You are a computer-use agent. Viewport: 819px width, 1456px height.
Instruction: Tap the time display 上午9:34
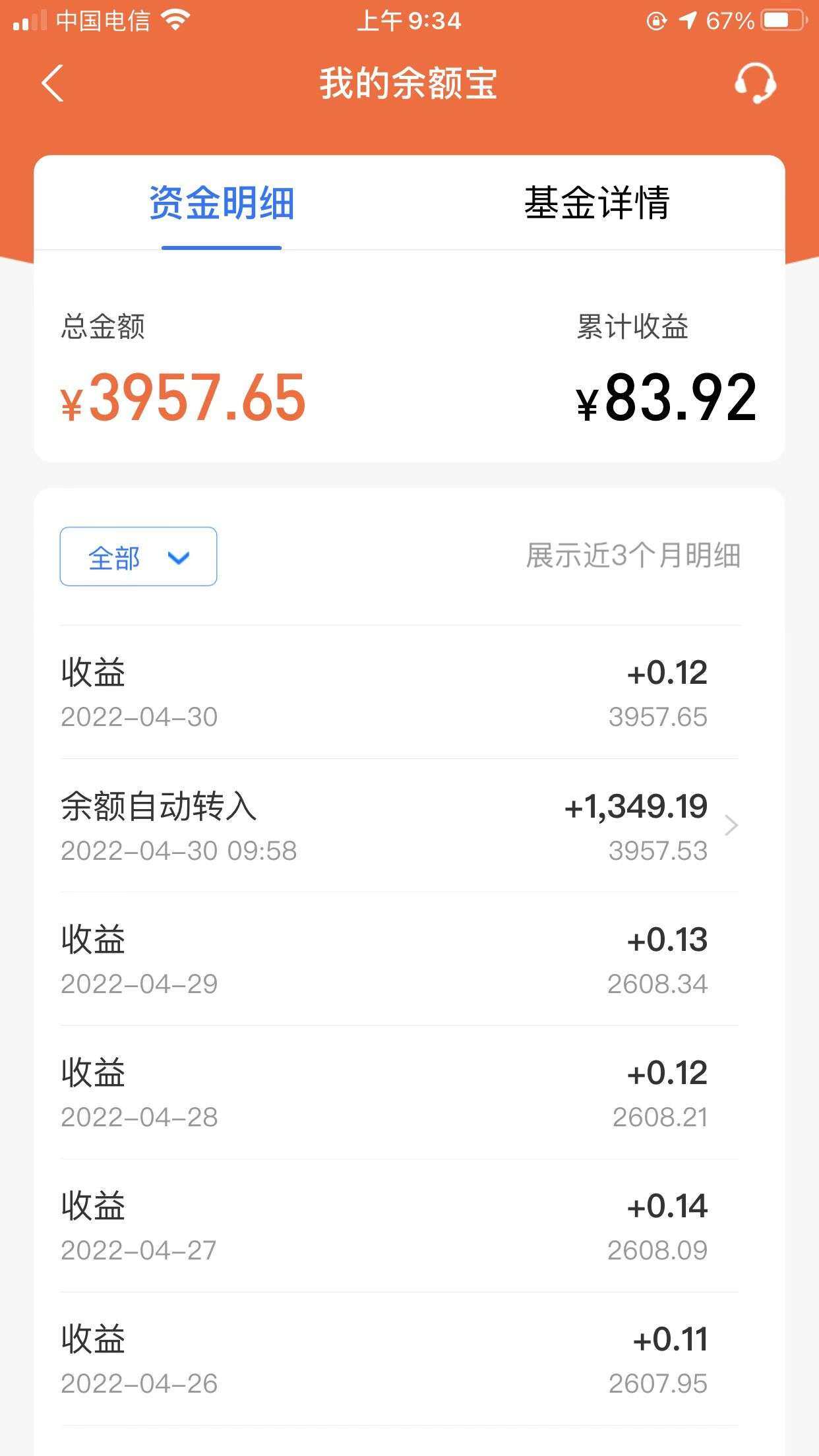(x=409, y=20)
